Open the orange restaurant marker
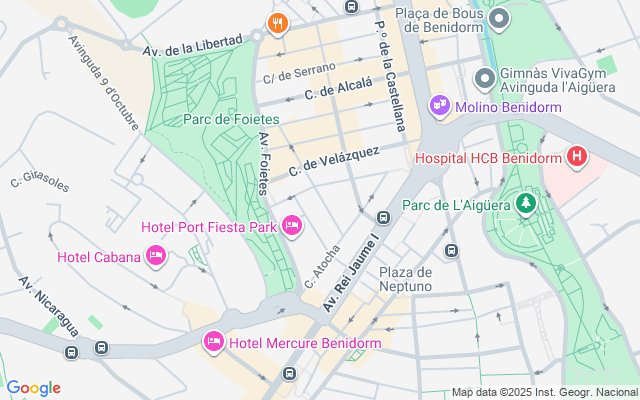Image resolution: width=640 pixels, height=400 pixels. pos(277,22)
